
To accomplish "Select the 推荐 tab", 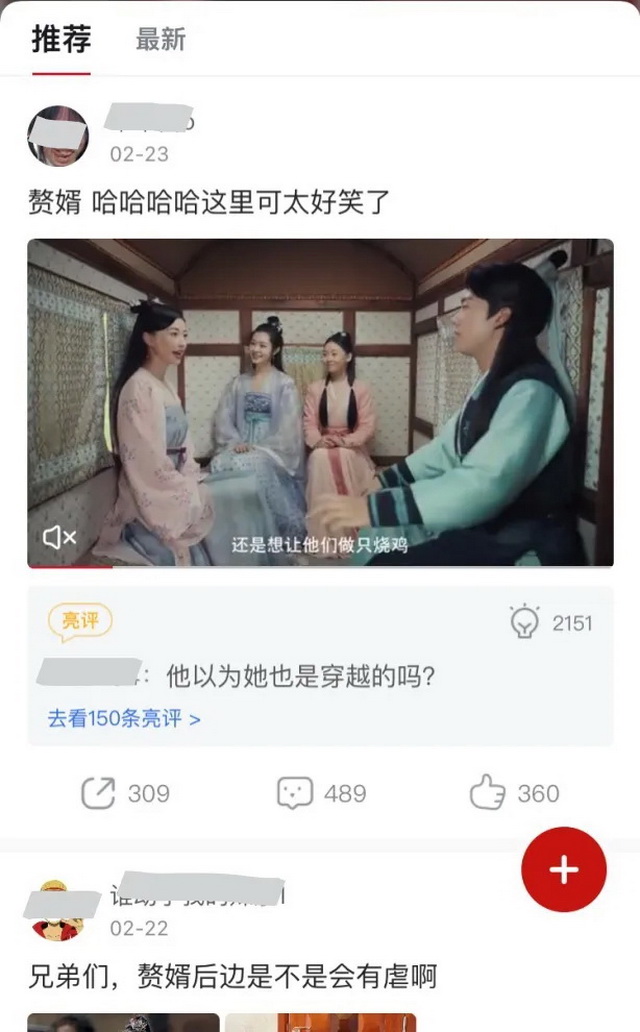I will point(61,40).
